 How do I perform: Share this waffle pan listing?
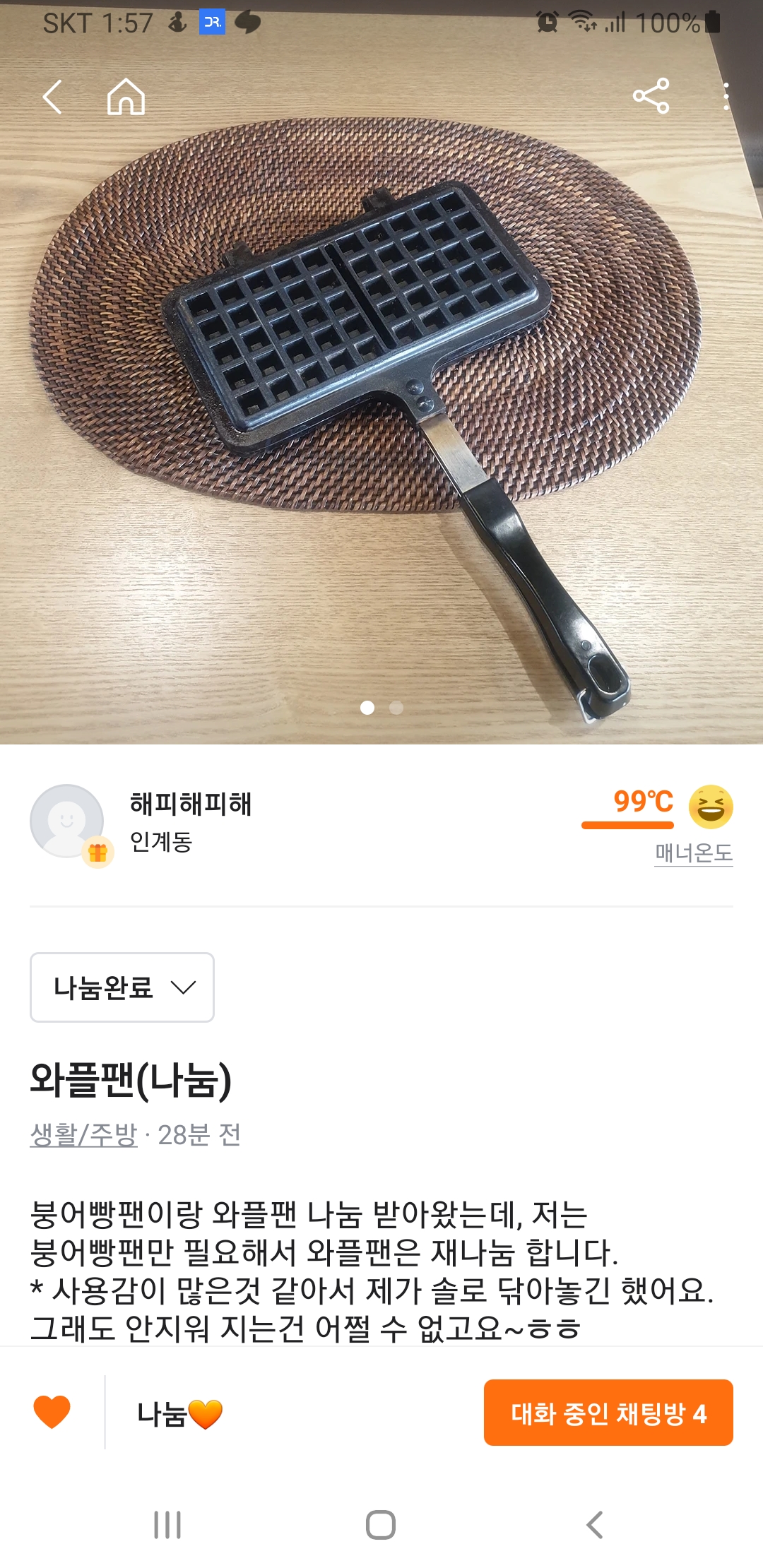pyautogui.click(x=651, y=97)
